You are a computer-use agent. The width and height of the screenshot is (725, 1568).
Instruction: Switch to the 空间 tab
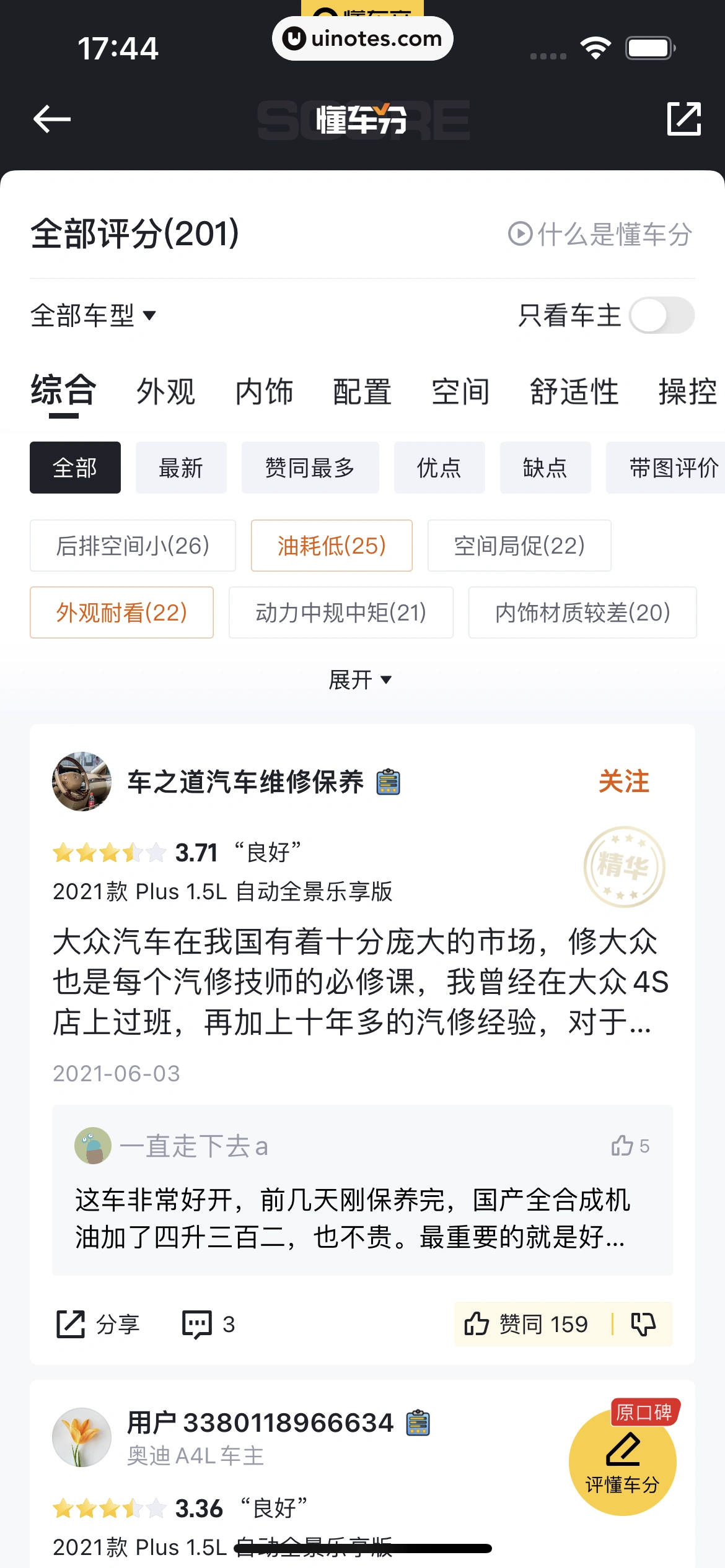coord(460,392)
